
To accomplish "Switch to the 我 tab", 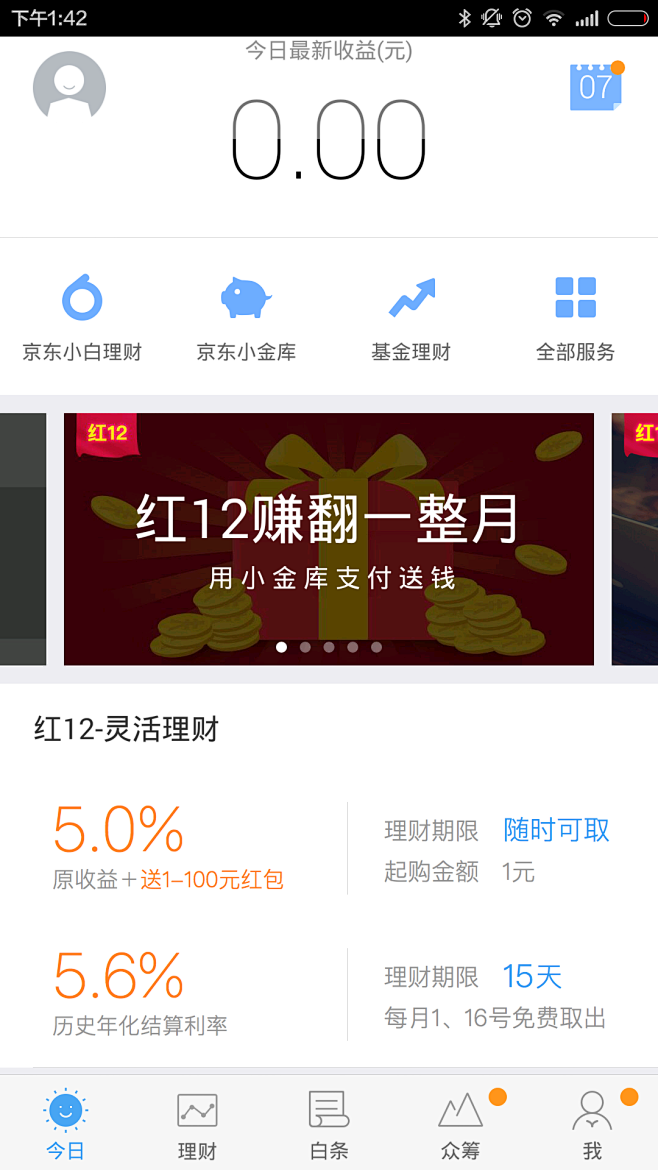I will 592,1124.
